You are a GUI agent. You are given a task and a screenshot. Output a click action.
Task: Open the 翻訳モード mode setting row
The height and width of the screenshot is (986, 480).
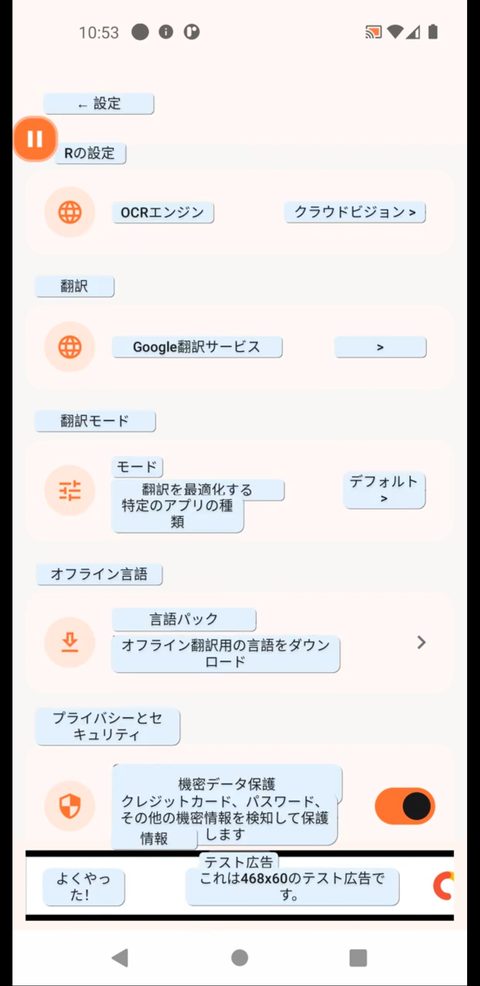tap(239, 491)
